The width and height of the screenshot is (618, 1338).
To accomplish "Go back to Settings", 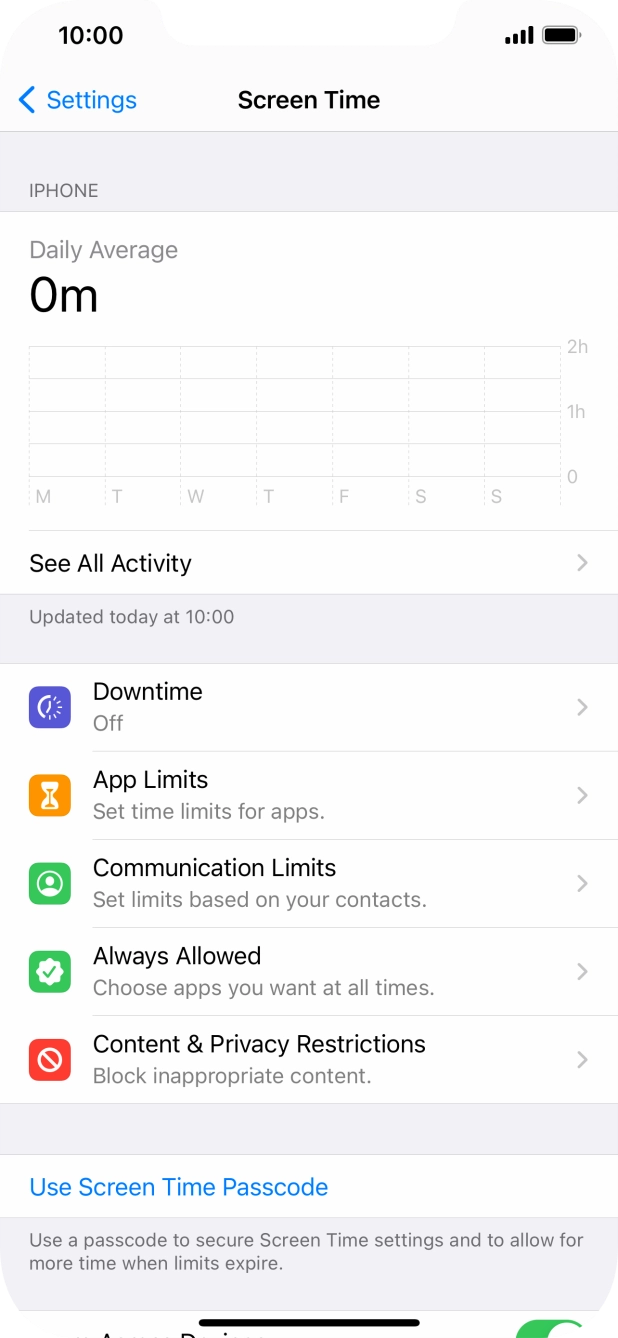I will click(x=78, y=100).
